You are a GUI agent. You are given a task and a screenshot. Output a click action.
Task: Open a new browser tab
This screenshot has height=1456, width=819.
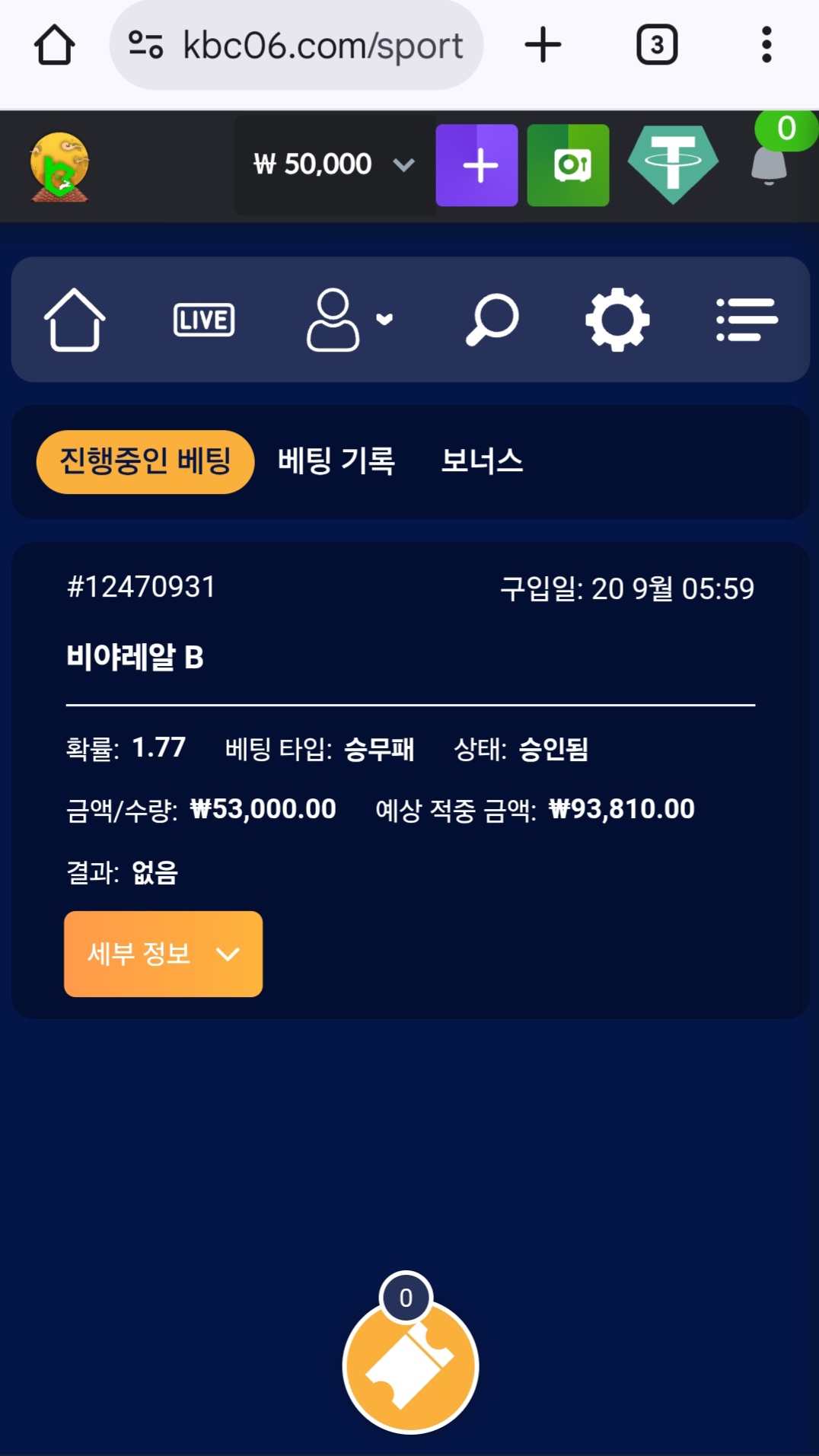click(543, 45)
